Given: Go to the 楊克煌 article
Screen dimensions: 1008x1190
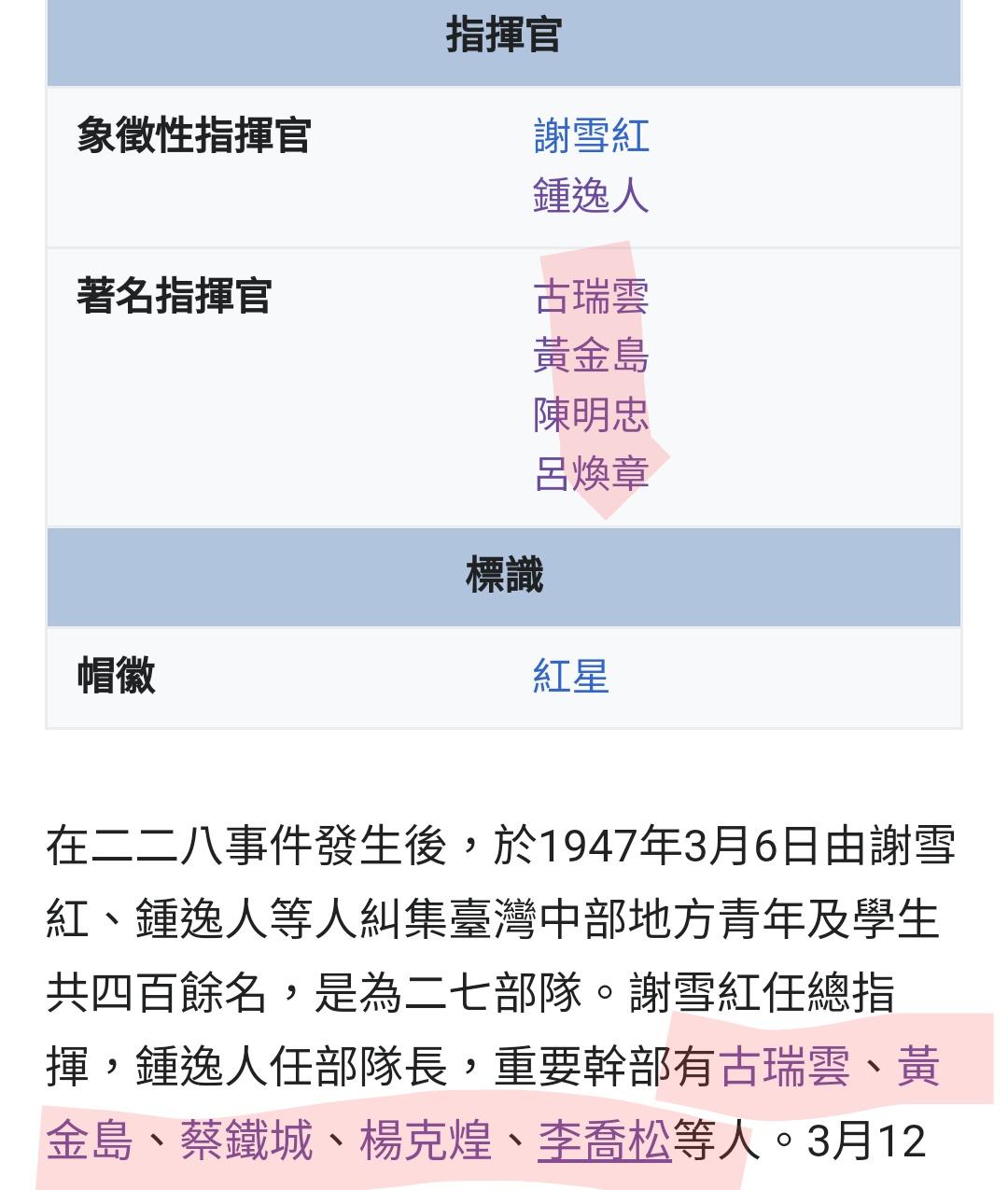Looking at the screenshot, I should pos(426,1141).
